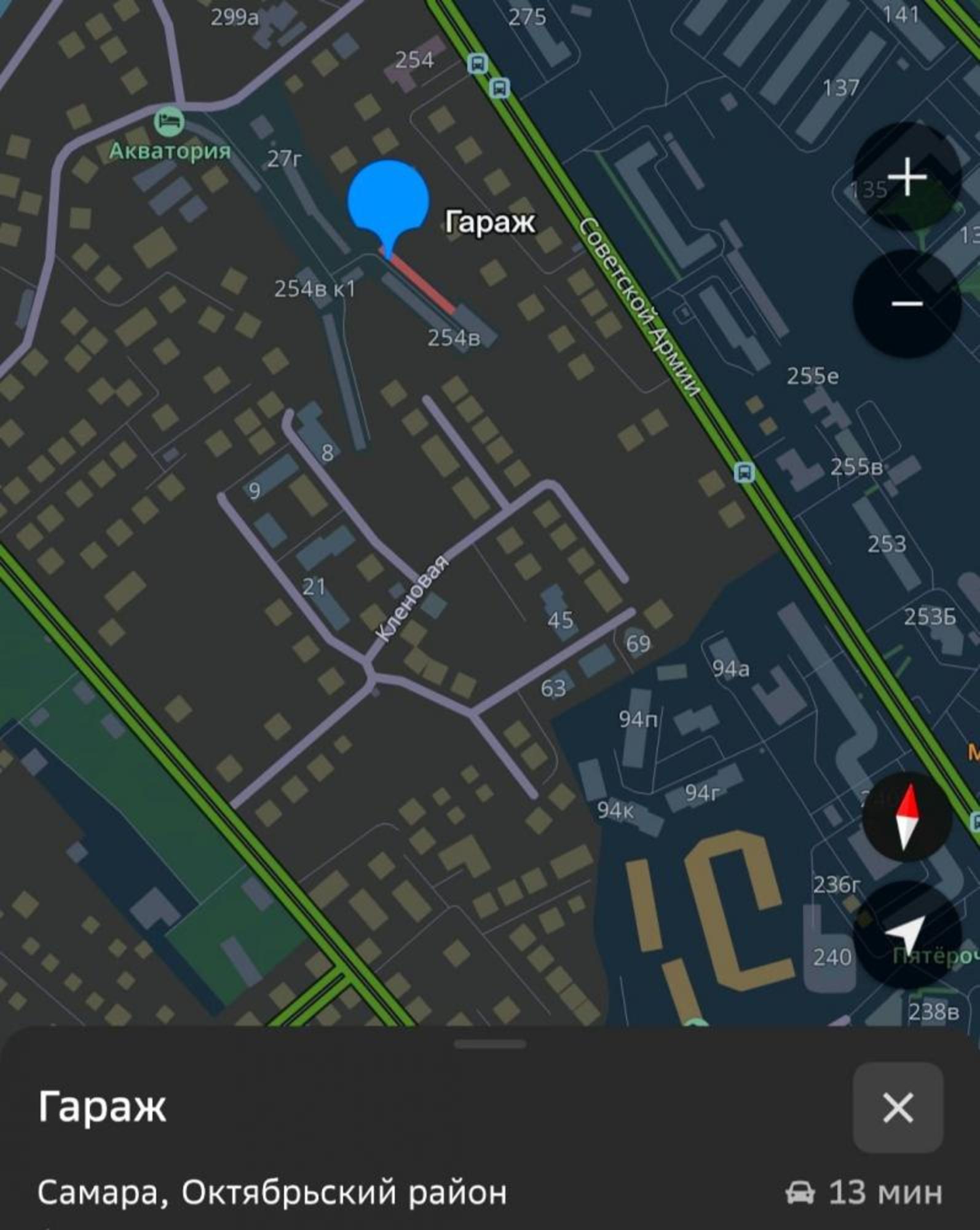Viewport: 980px width, 1230px height.
Task: Open the Акватория hotel marker
Action: [x=169, y=122]
